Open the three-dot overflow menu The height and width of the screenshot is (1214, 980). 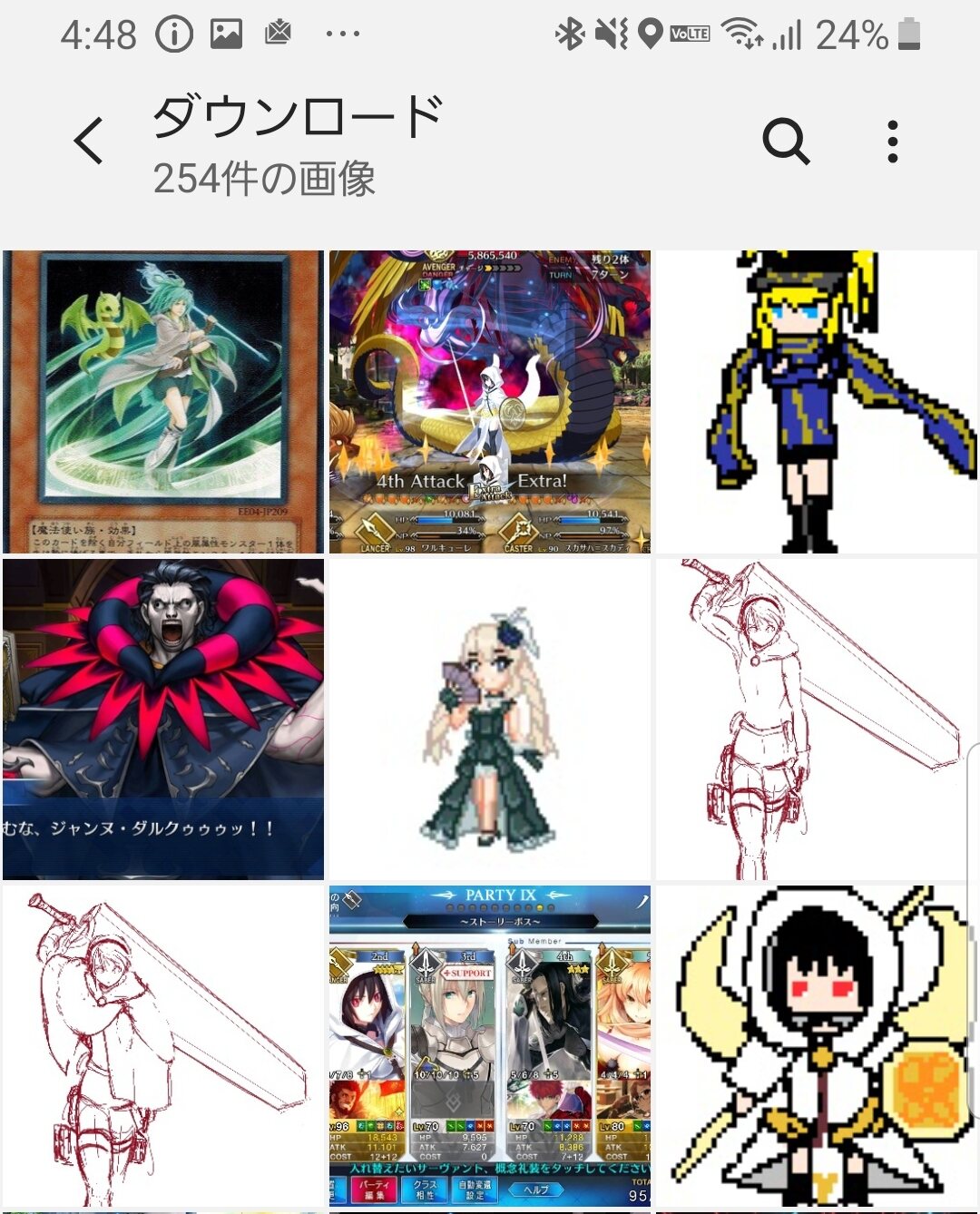tap(893, 142)
